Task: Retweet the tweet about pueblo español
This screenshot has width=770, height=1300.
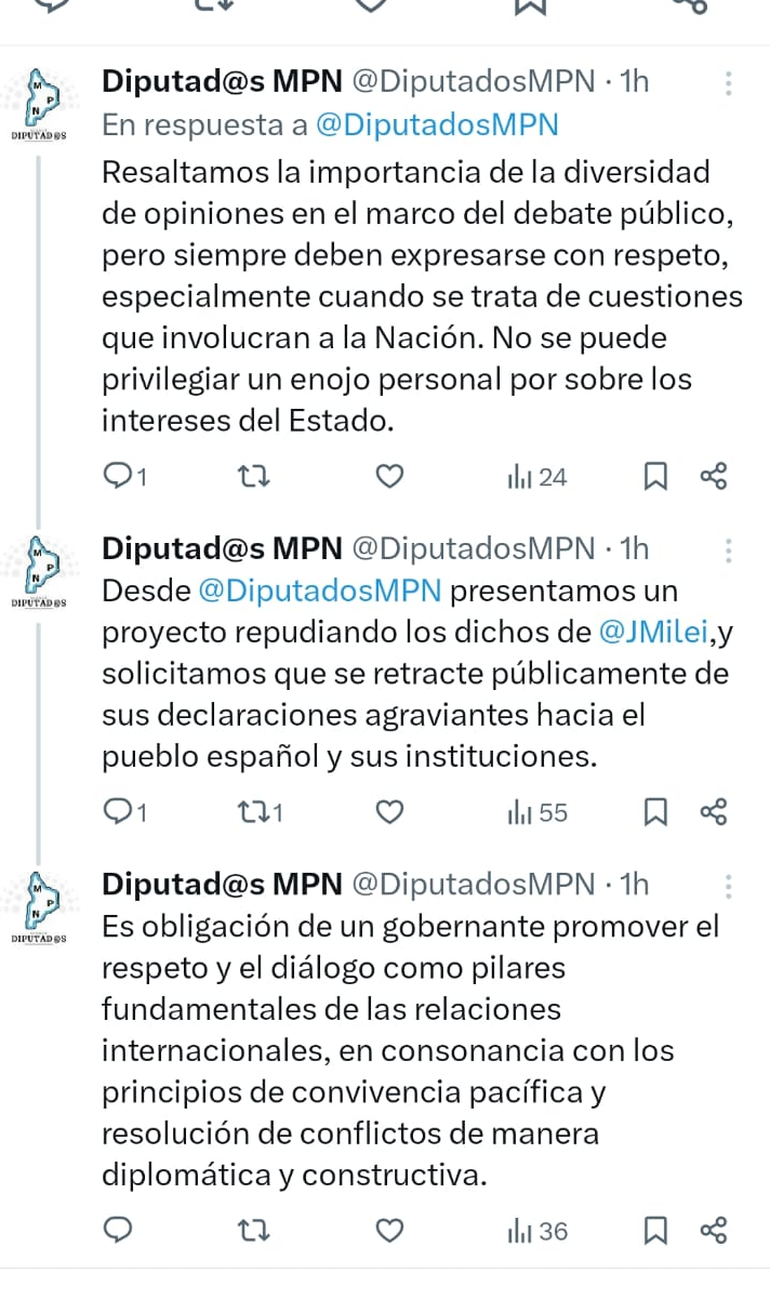Action: click(x=257, y=813)
